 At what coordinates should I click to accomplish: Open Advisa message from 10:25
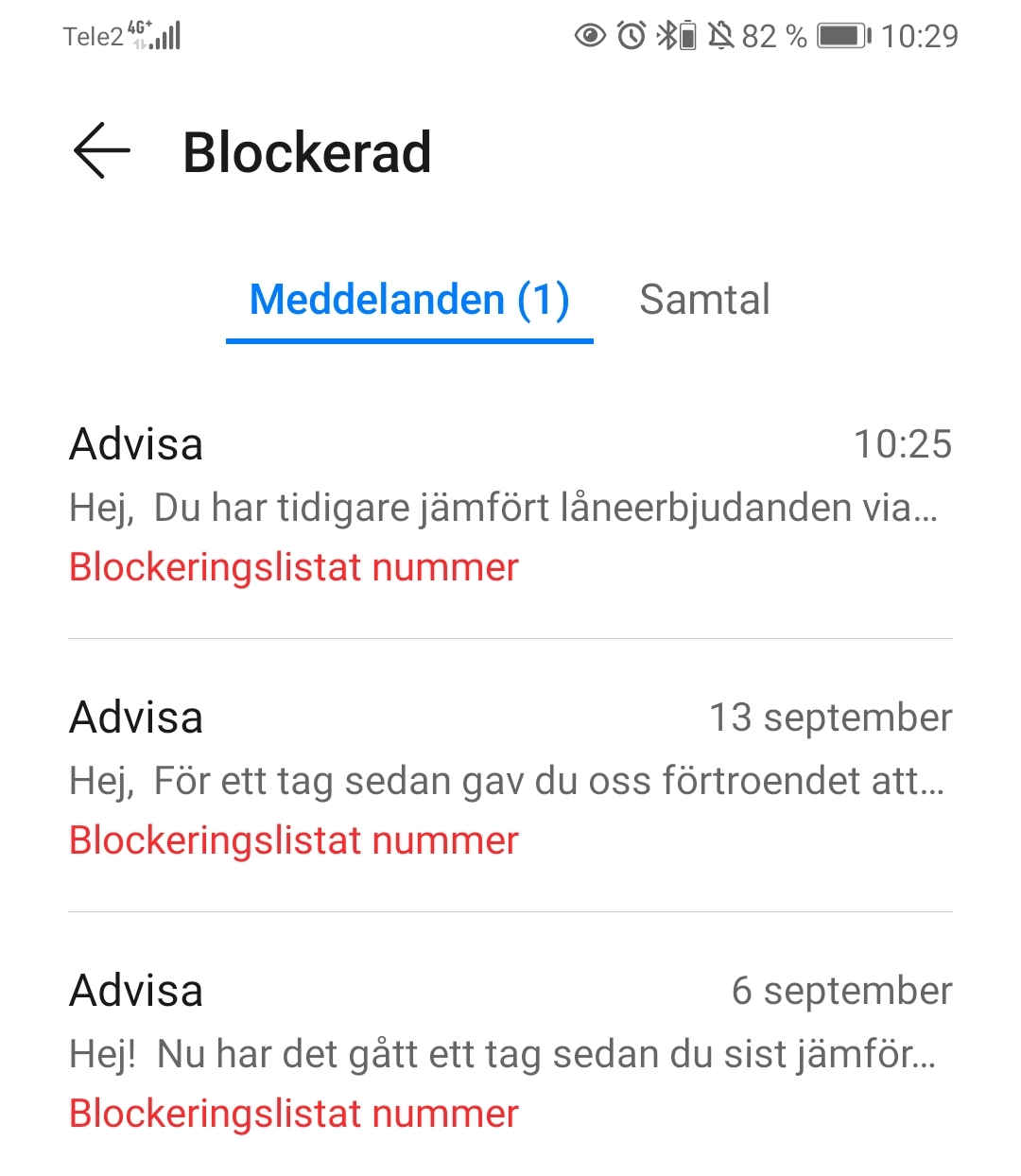point(510,506)
